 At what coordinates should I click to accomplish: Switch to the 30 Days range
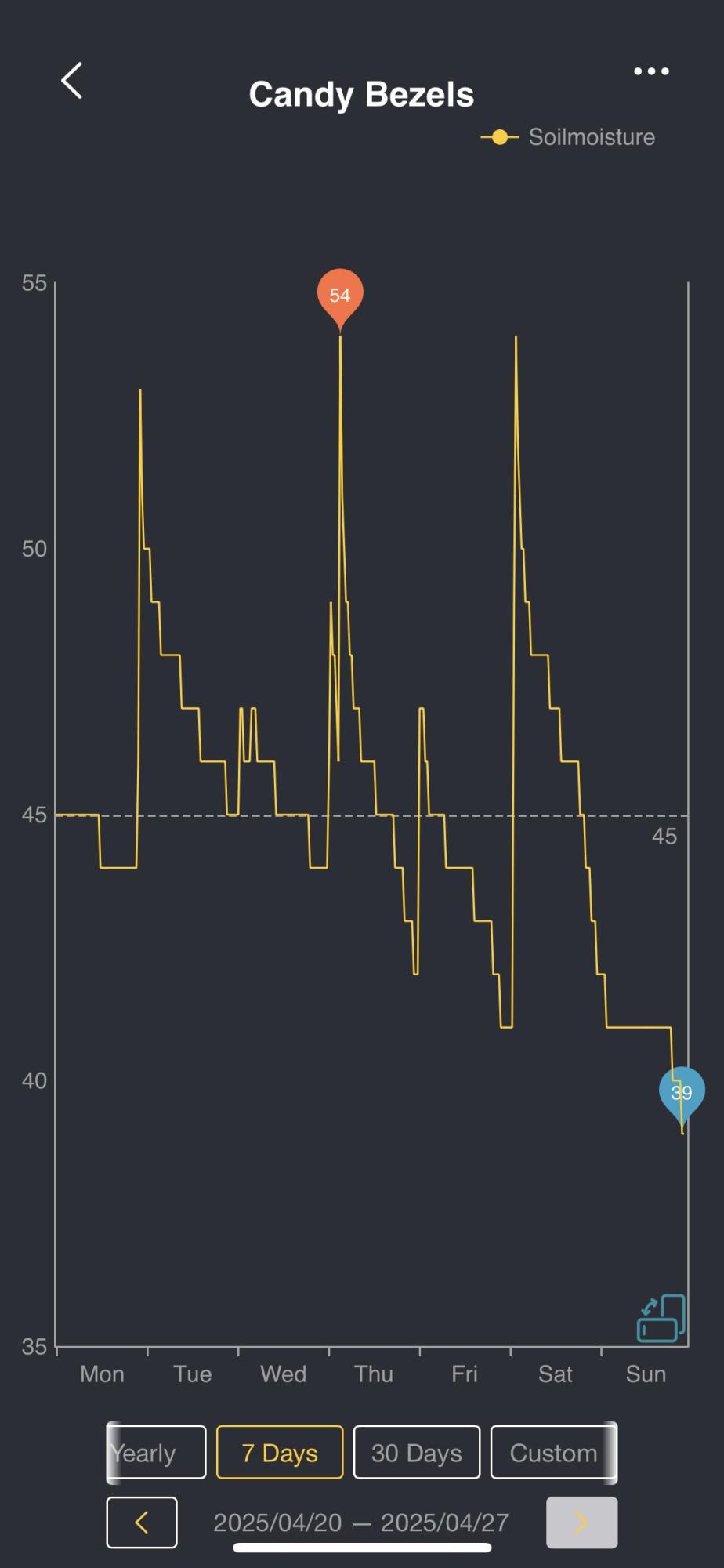pos(417,1453)
